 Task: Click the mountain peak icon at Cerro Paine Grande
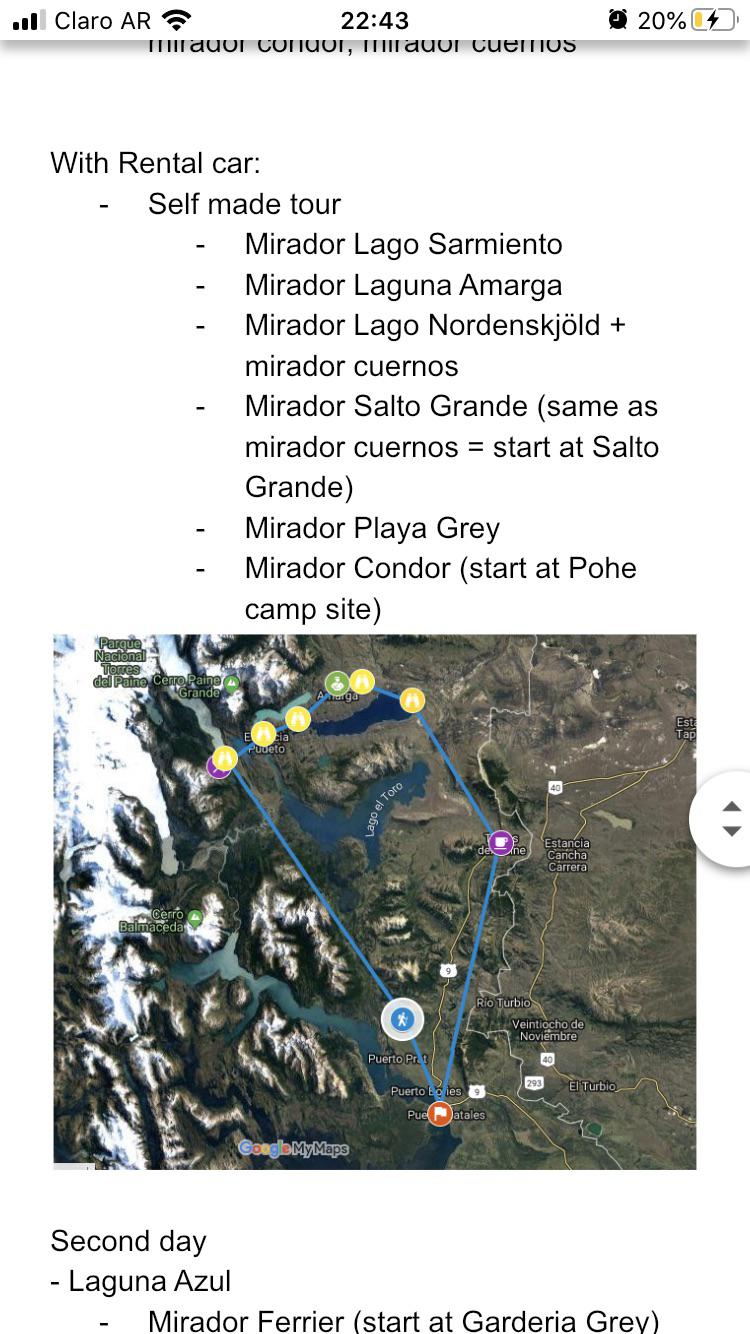[231, 683]
